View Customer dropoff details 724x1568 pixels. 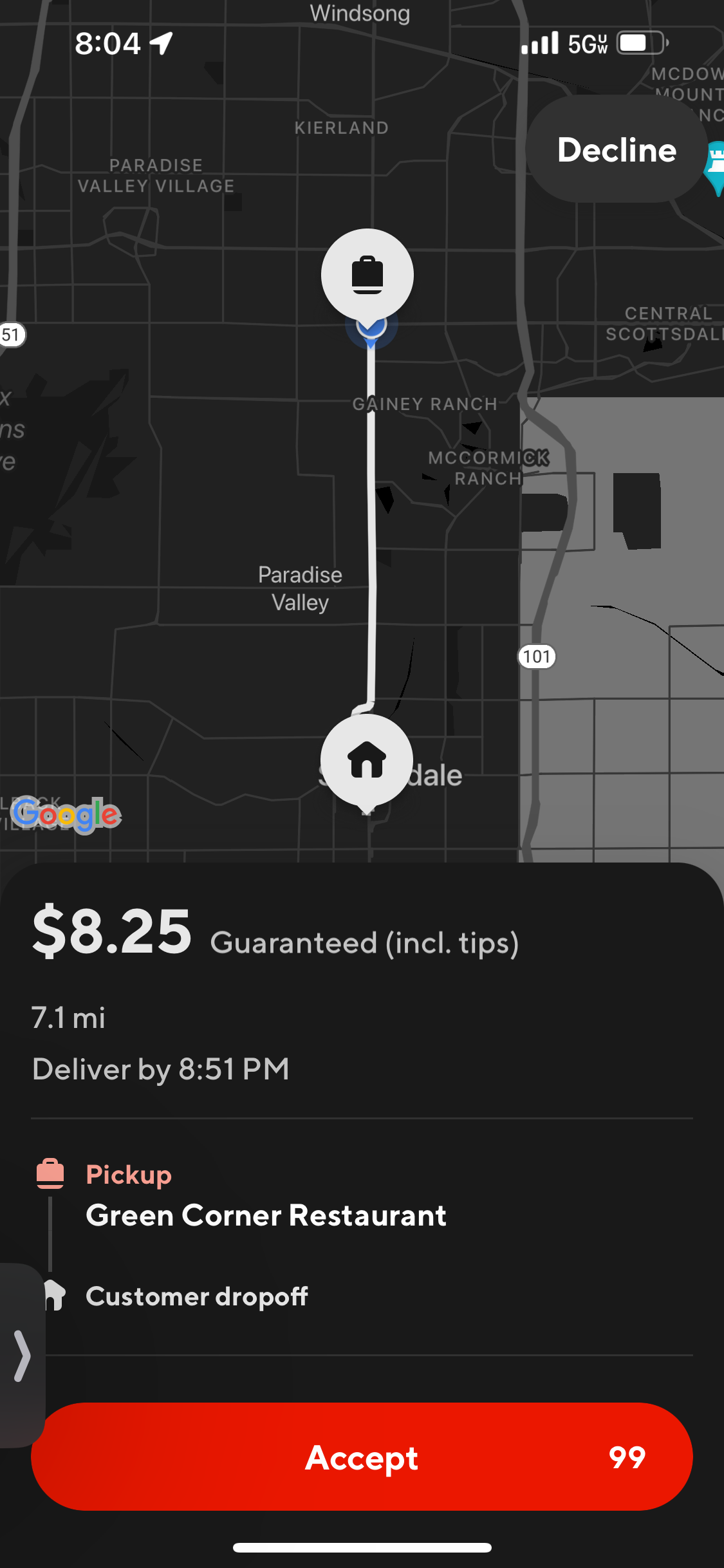pyautogui.click(x=196, y=1296)
